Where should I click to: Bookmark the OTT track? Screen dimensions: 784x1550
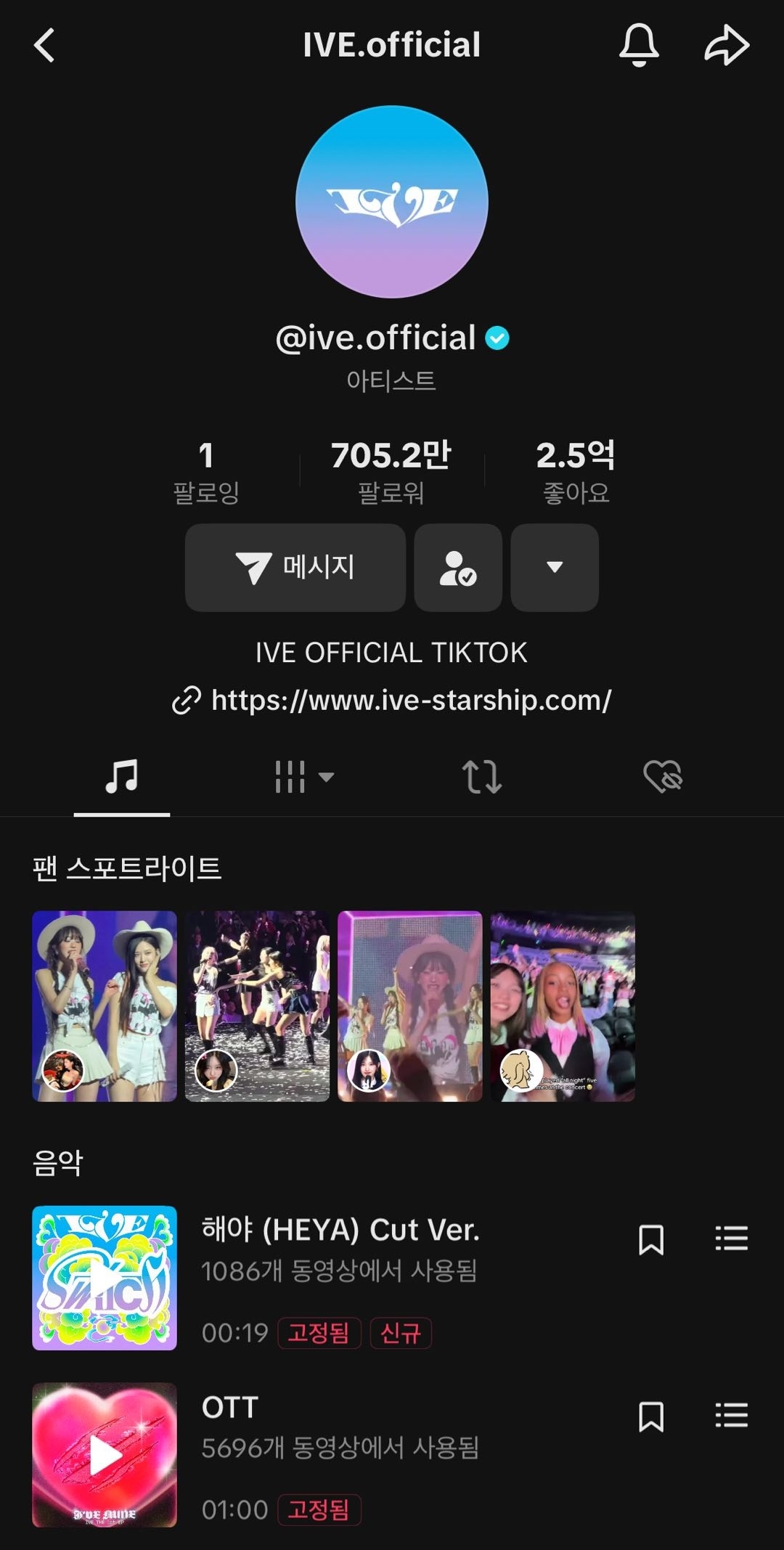(x=651, y=1416)
